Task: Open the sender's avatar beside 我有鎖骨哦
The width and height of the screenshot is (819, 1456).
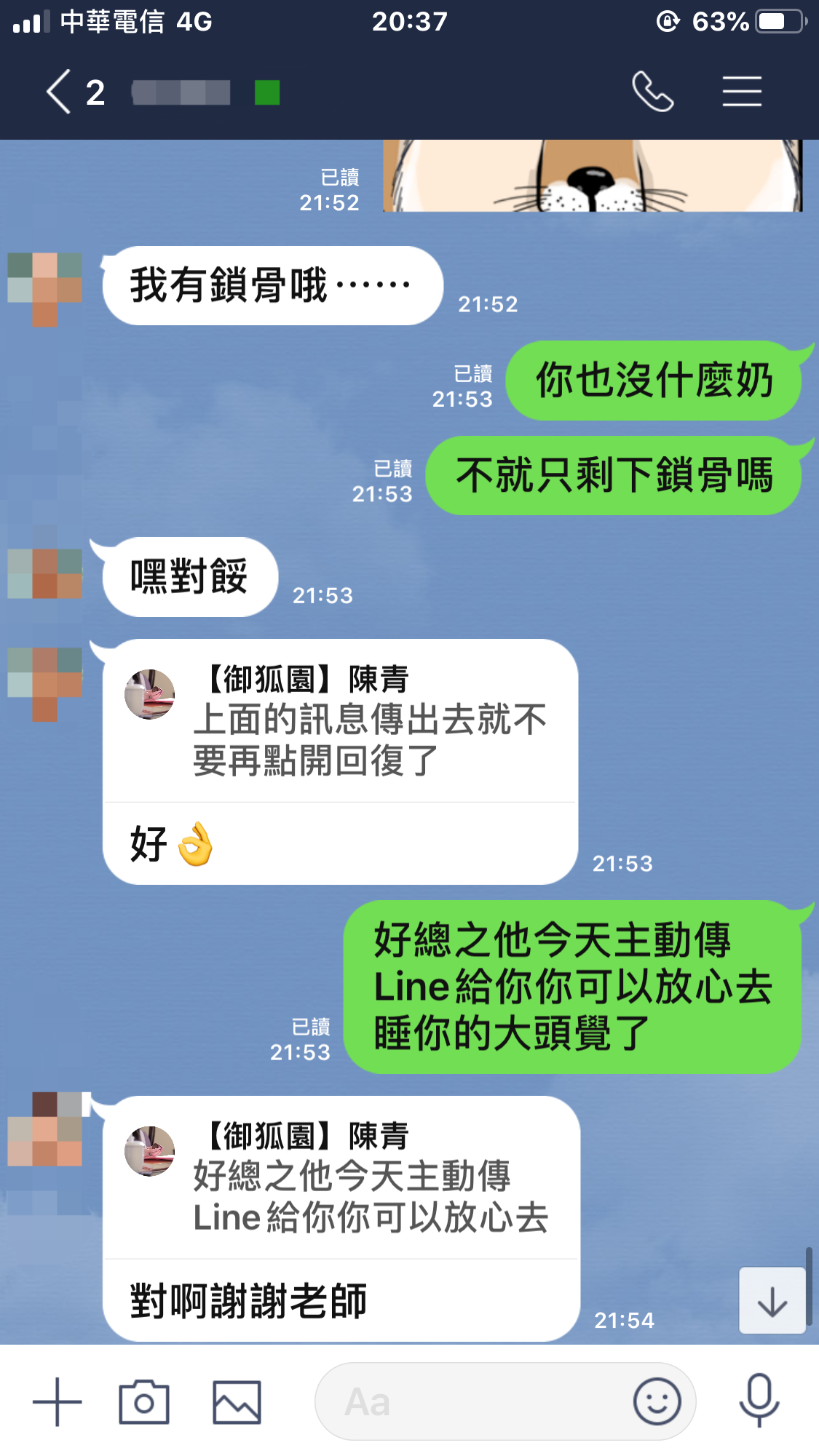Action: point(45,287)
